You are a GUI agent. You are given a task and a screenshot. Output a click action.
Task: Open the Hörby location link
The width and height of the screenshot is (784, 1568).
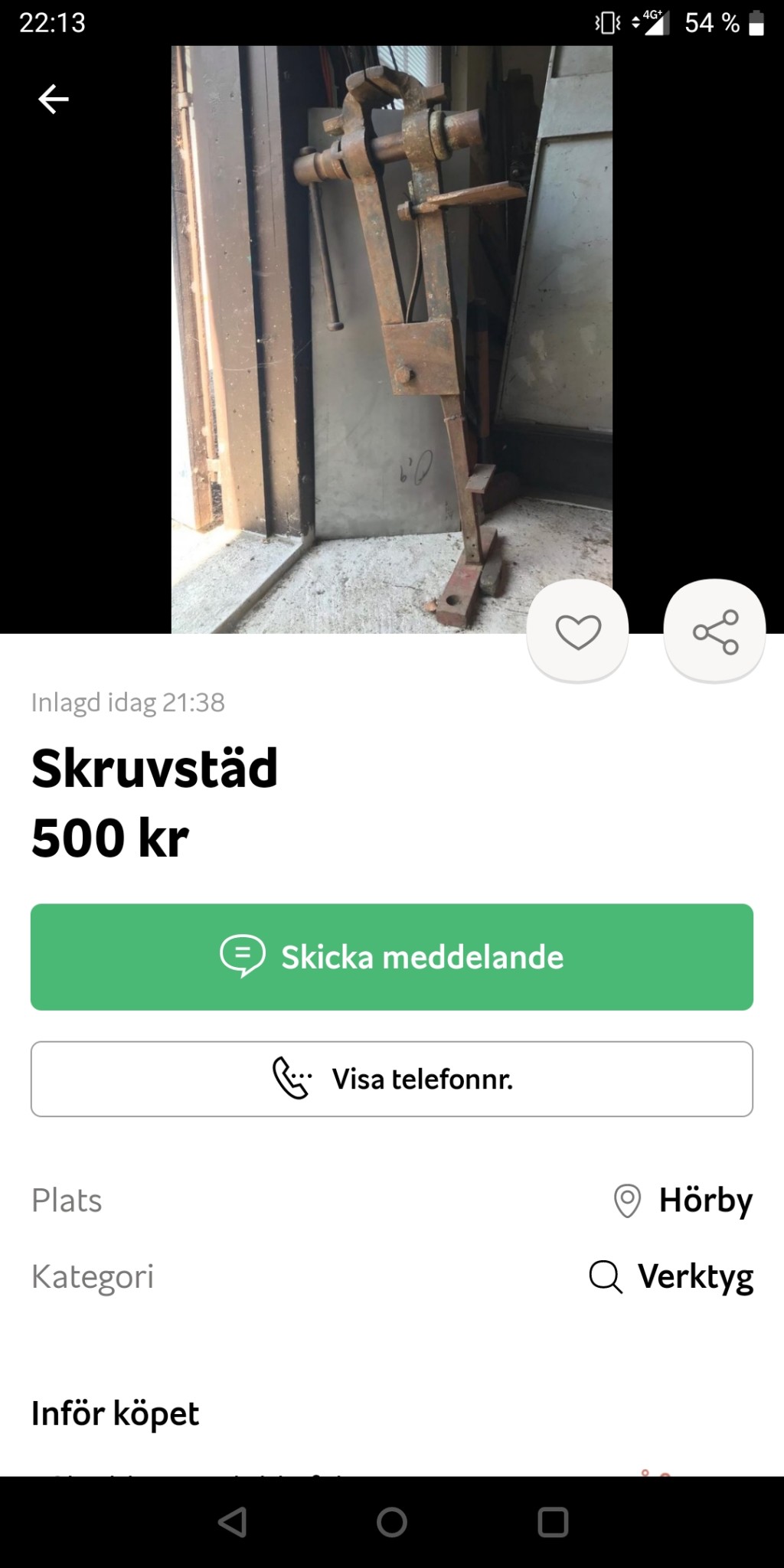(684, 1200)
